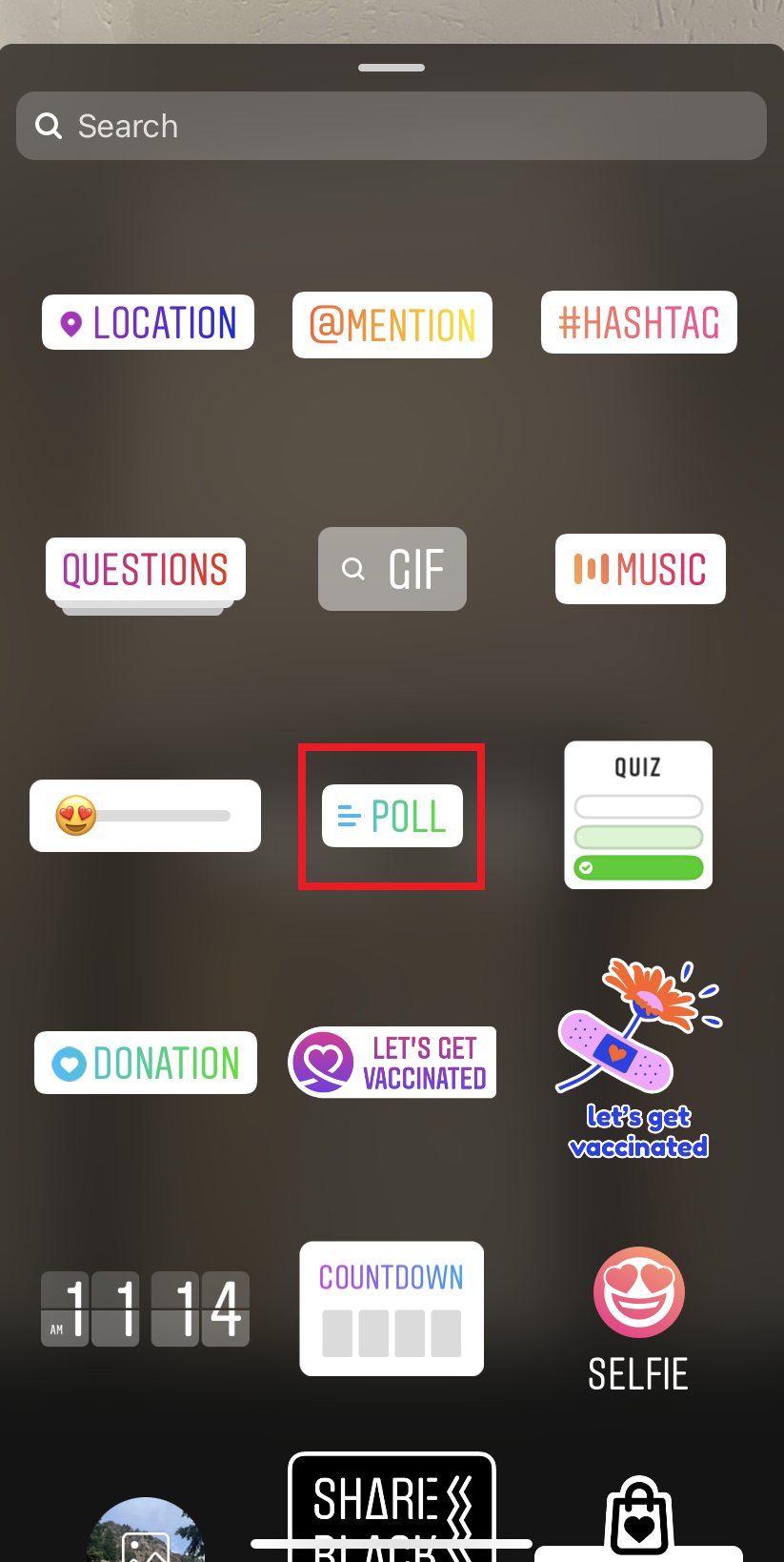The height and width of the screenshot is (1562, 784).
Task: Add the Quiz sticker
Action: point(638,815)
